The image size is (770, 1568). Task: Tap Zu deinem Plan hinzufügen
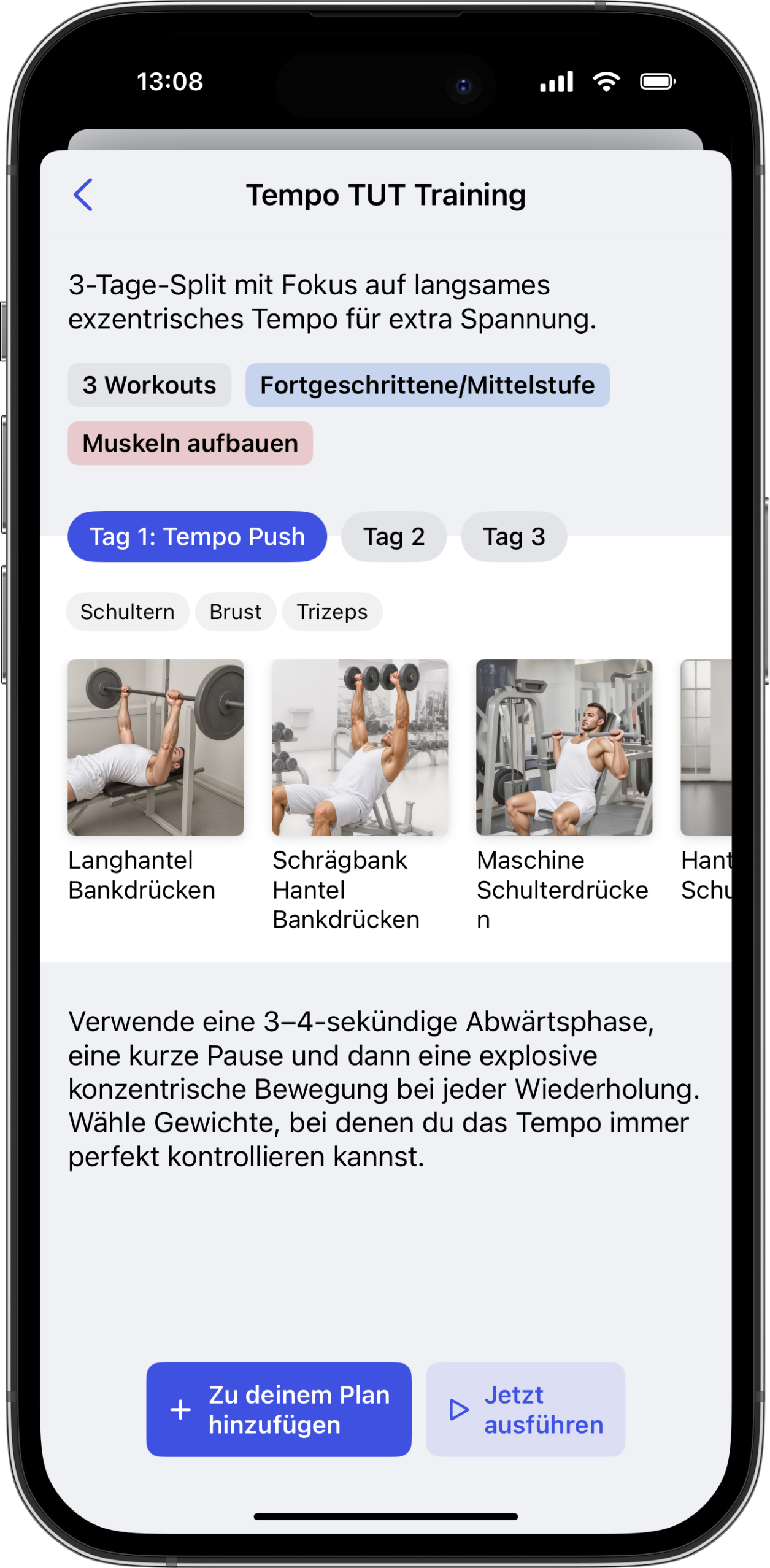coord(279,1410)
